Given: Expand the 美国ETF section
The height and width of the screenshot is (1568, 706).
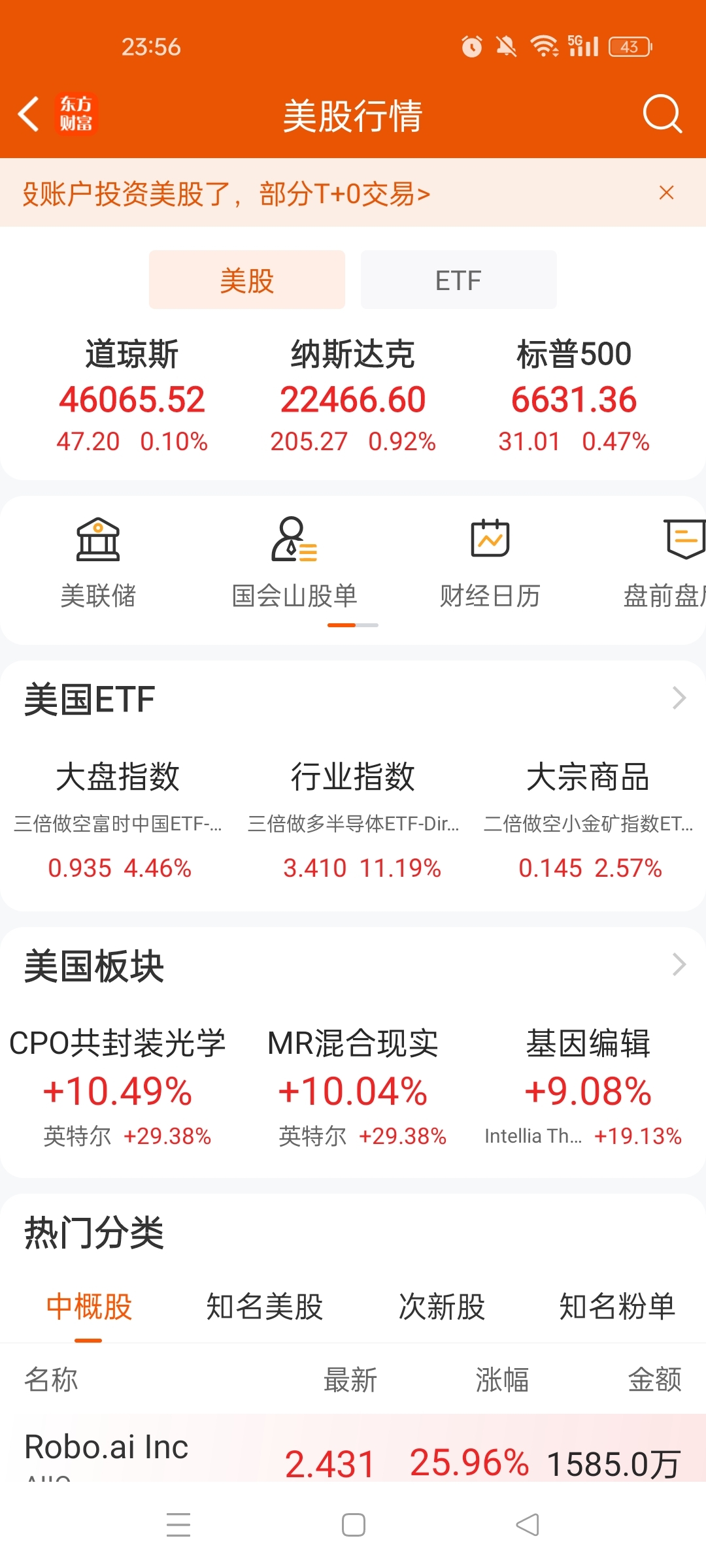Looking at the screenshot, I should 679,698.
